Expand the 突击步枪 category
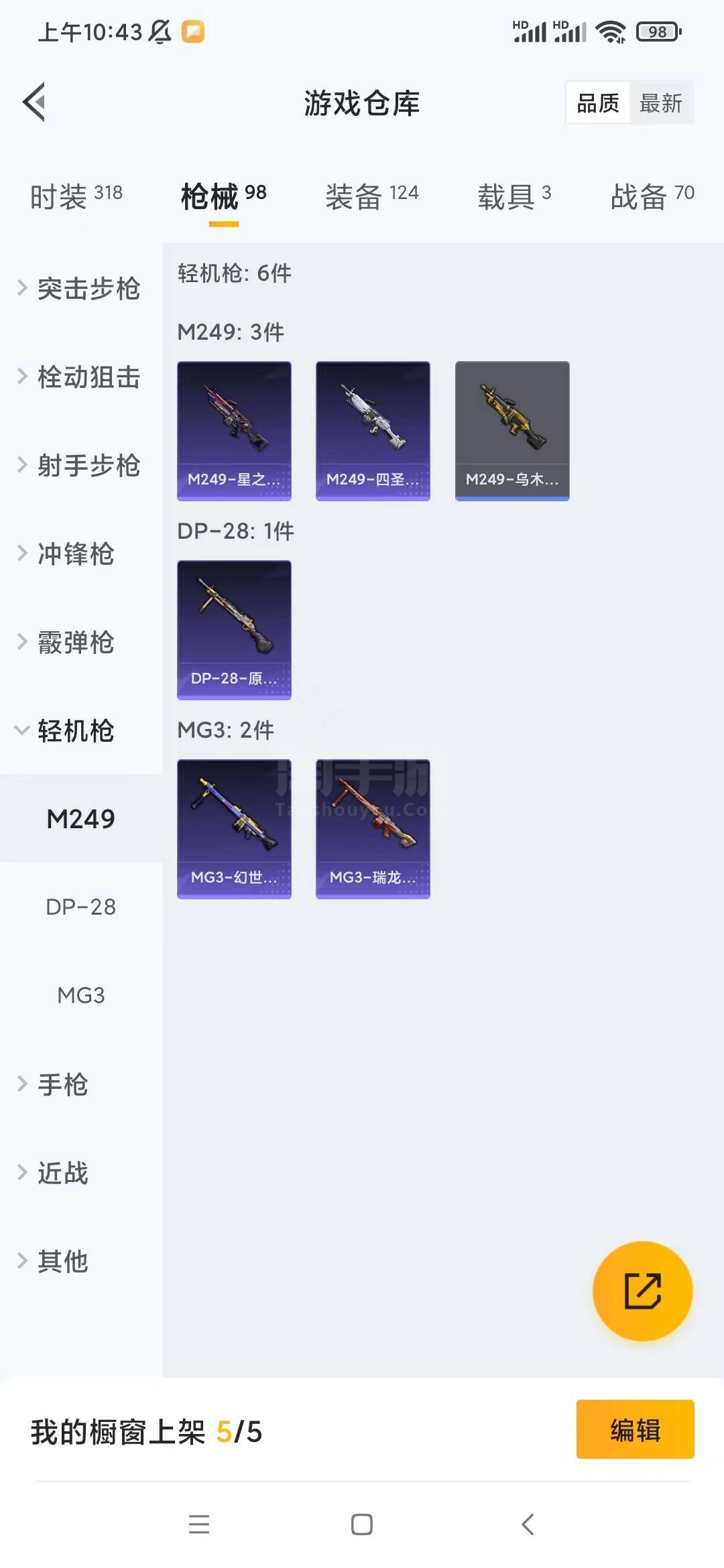The width and height of the screenshot is (724, 1568). coord(80,289)
